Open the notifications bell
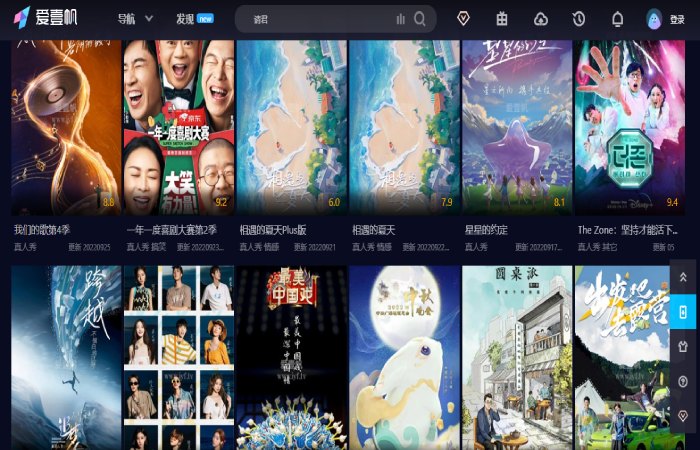This screenshot has height=450, width=700. click(617, 19)
